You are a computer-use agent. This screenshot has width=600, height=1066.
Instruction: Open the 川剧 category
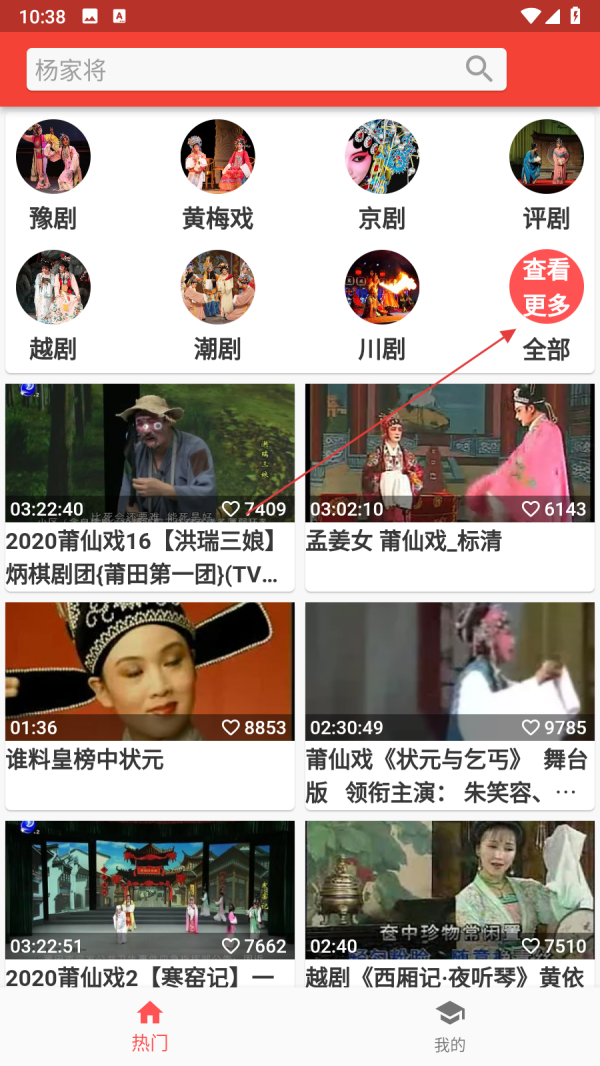click(382, 305)
